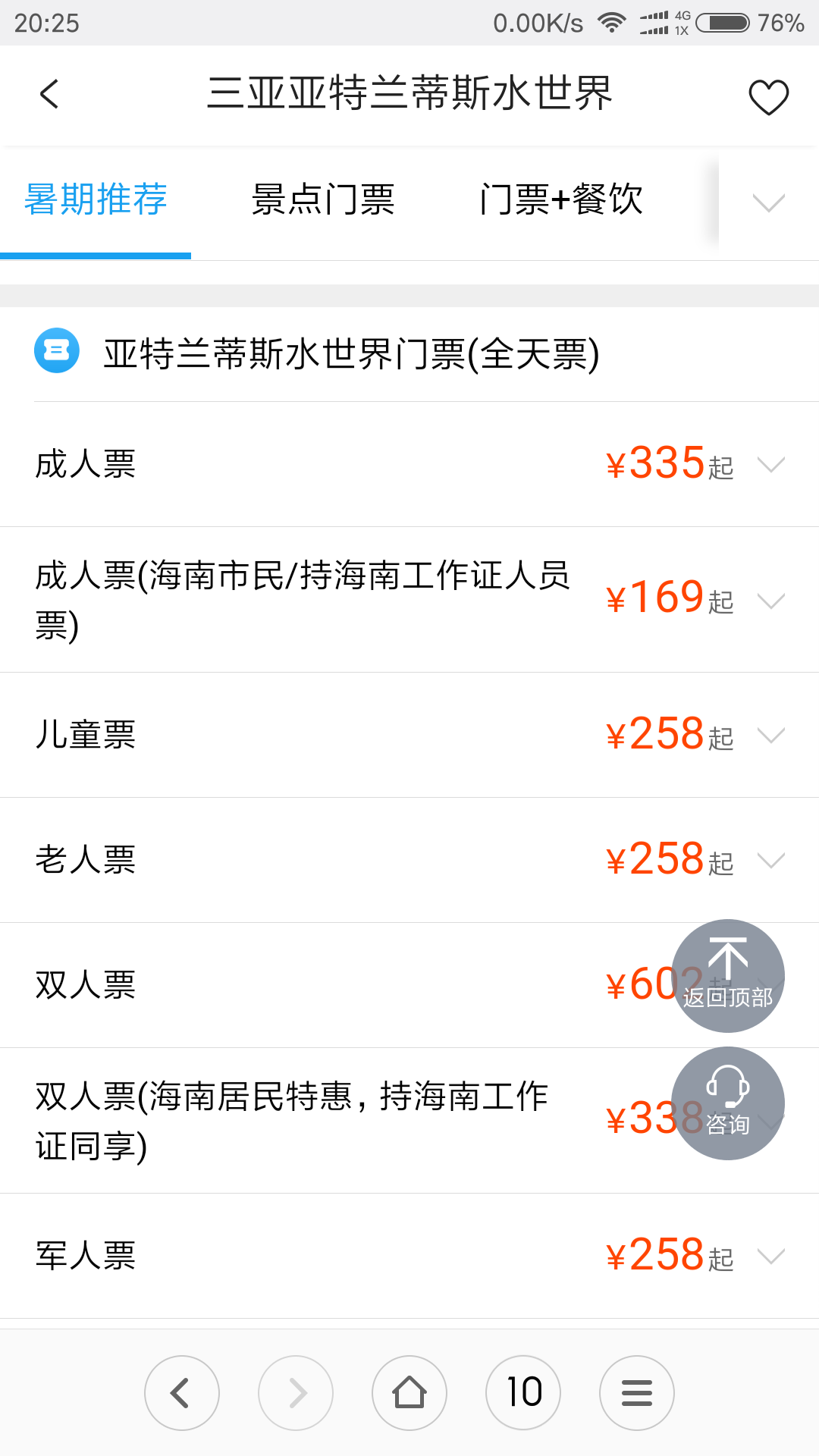Screen dimensions: 819x1456
Task: Expand the 军人票 options
Action: coord(409,1256)
